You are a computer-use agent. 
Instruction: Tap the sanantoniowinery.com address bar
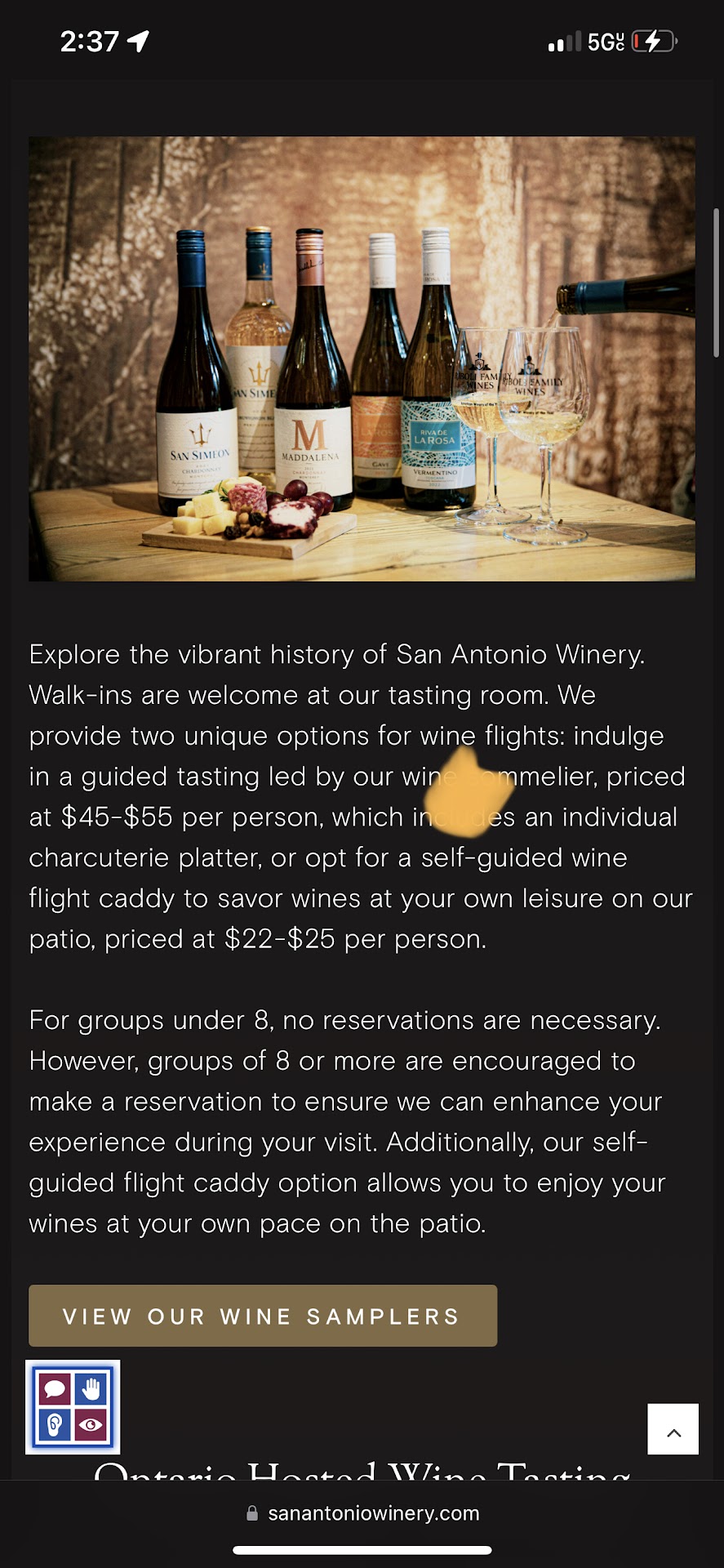click(x=363, y=1513)
